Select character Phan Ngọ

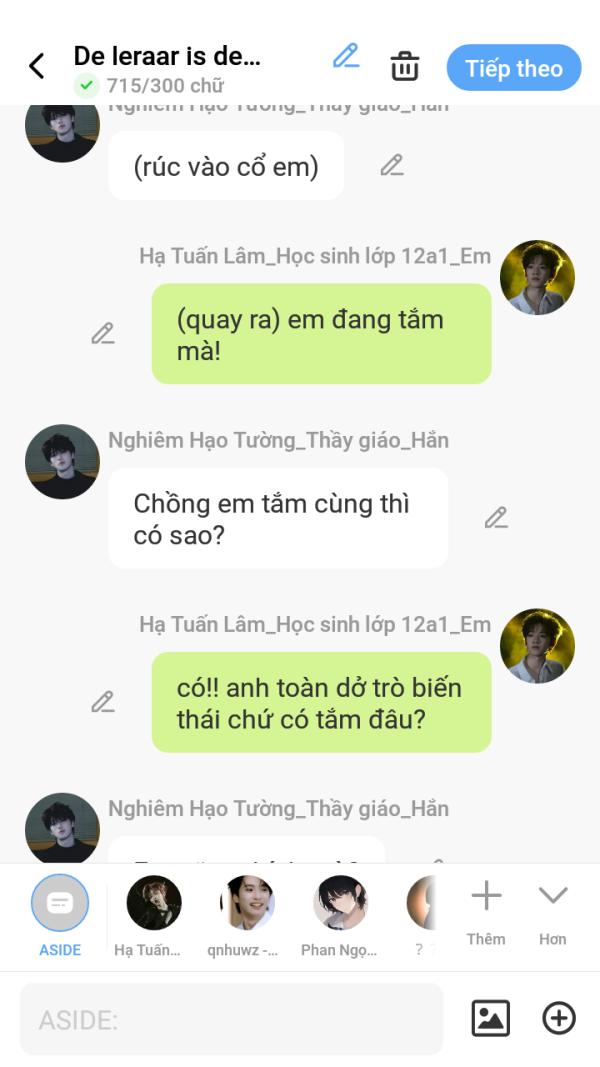pyautogui.click(x=340, y=905)
